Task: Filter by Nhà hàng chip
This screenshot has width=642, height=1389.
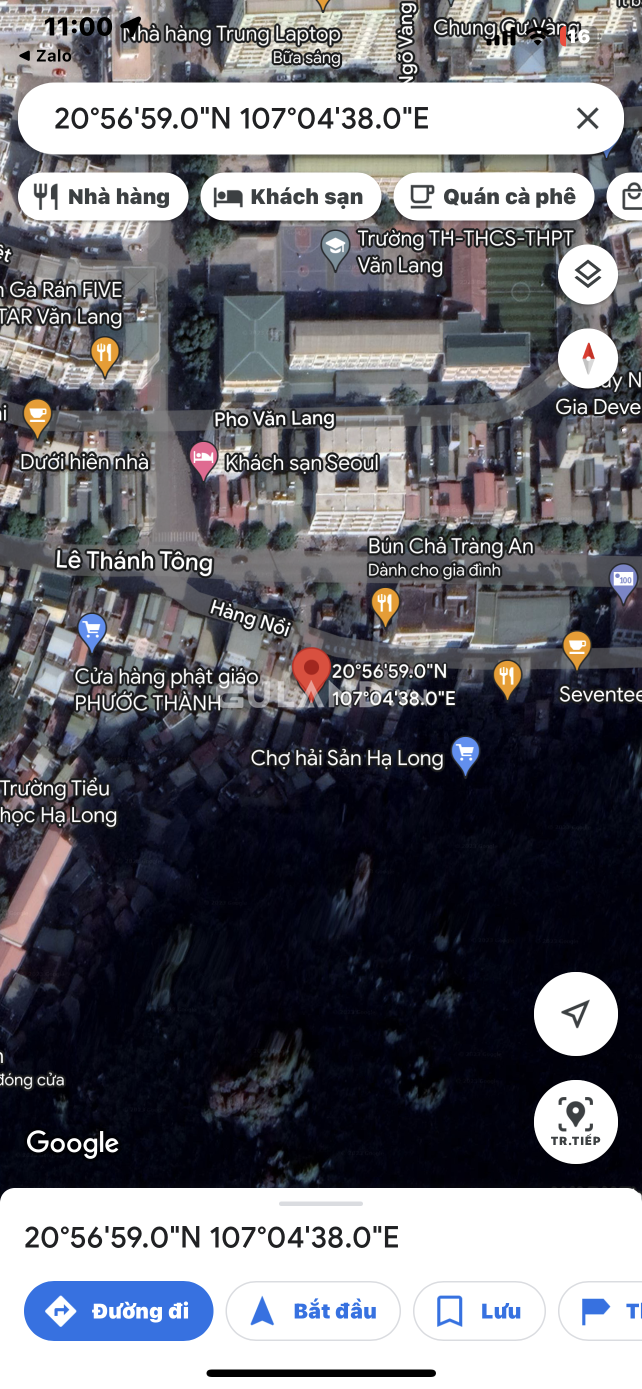Action: click(103, 197)
